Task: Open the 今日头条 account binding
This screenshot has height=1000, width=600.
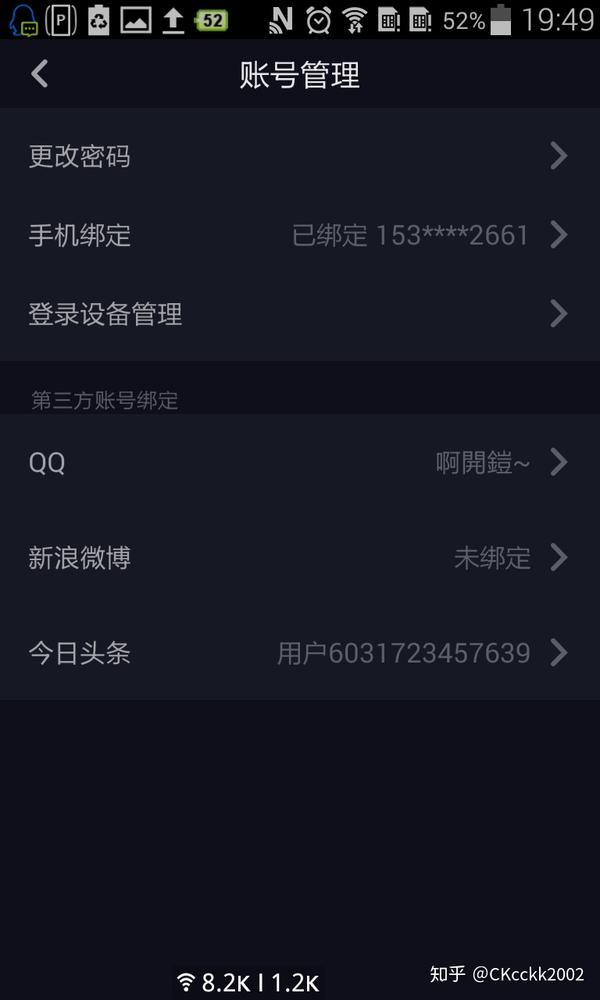Action: tap(300, 653)
